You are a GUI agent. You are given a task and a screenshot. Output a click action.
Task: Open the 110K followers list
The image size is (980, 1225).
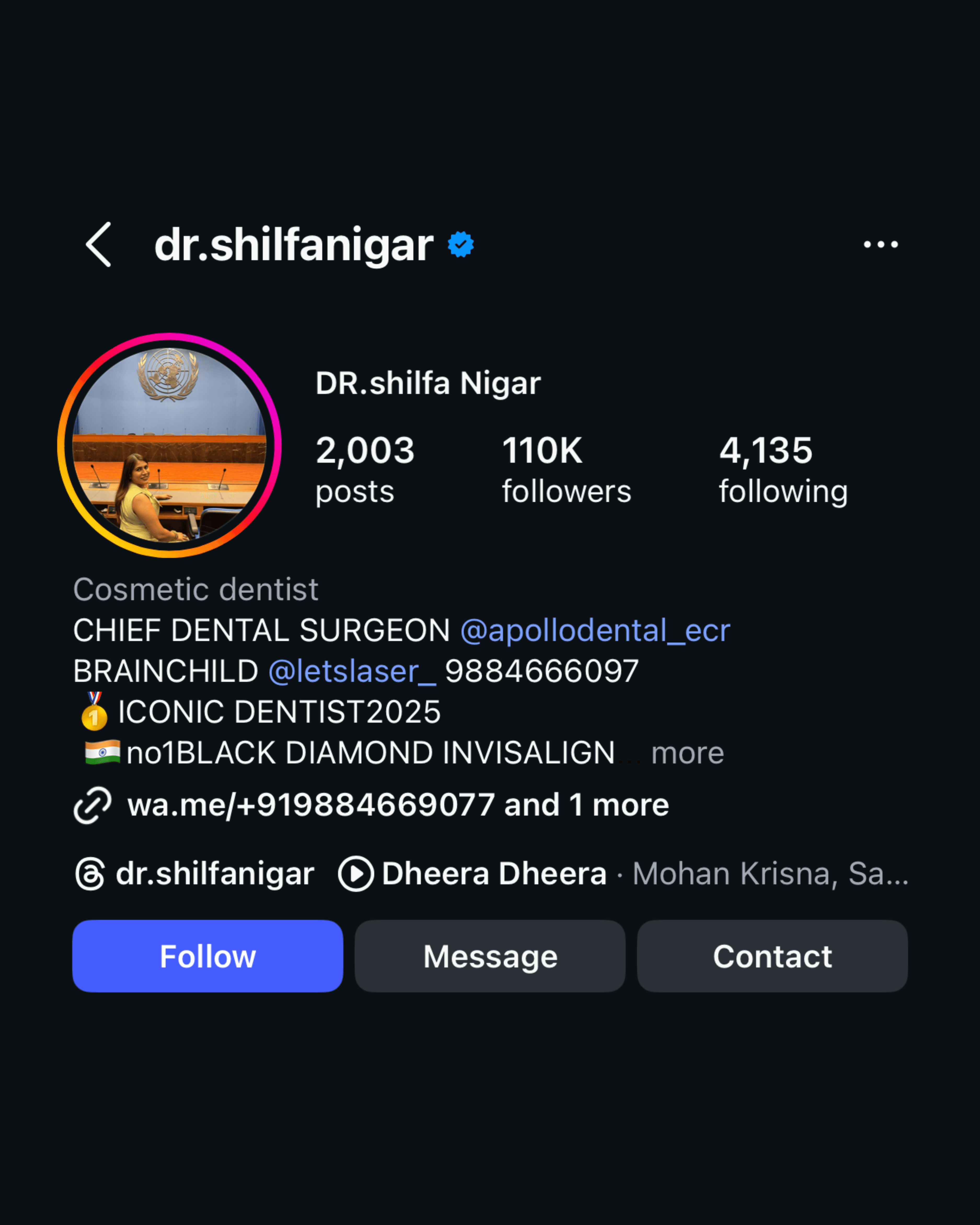(x=566, y=469)
